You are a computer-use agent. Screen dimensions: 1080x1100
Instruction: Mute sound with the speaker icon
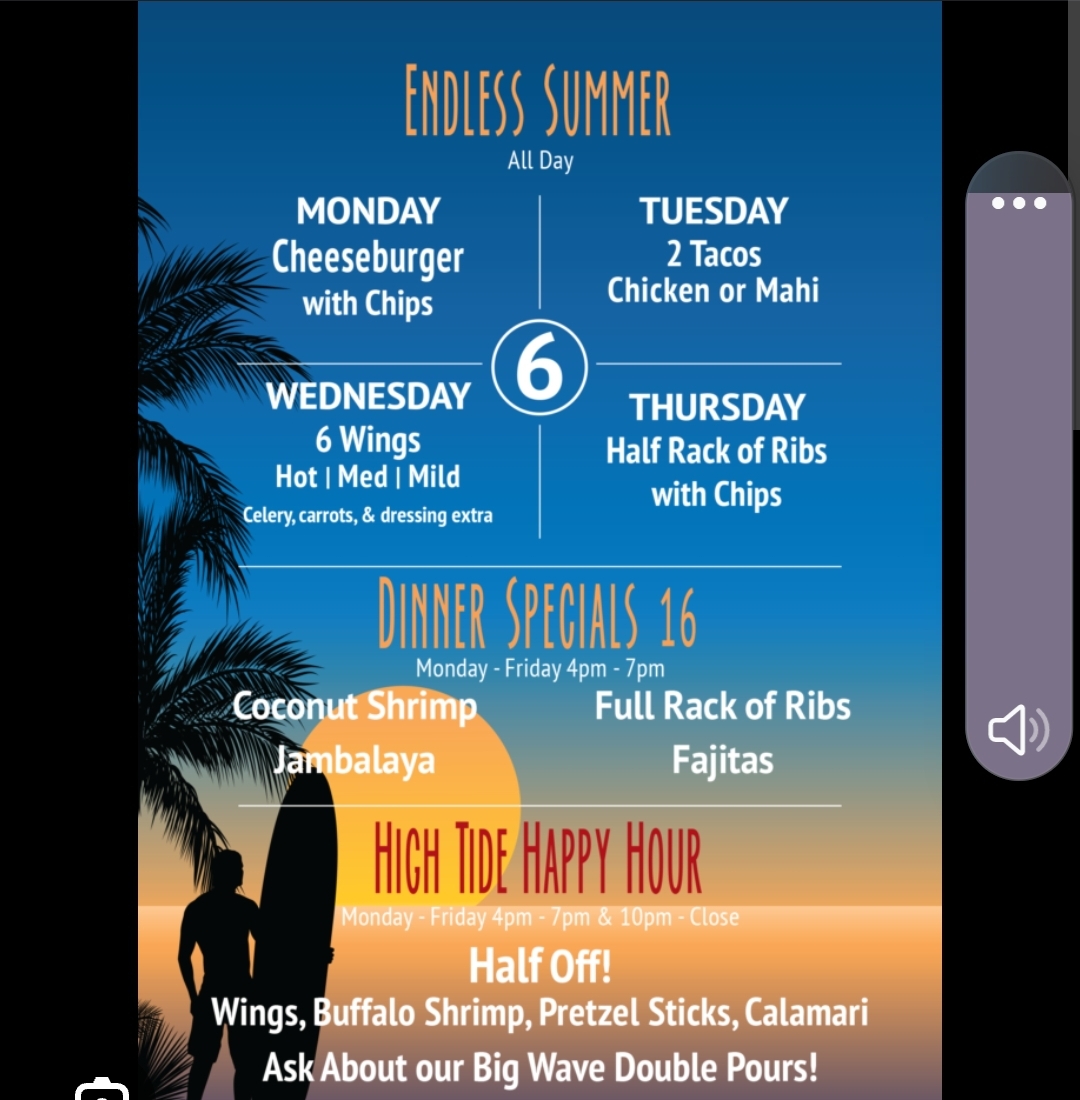(1018, 729)
